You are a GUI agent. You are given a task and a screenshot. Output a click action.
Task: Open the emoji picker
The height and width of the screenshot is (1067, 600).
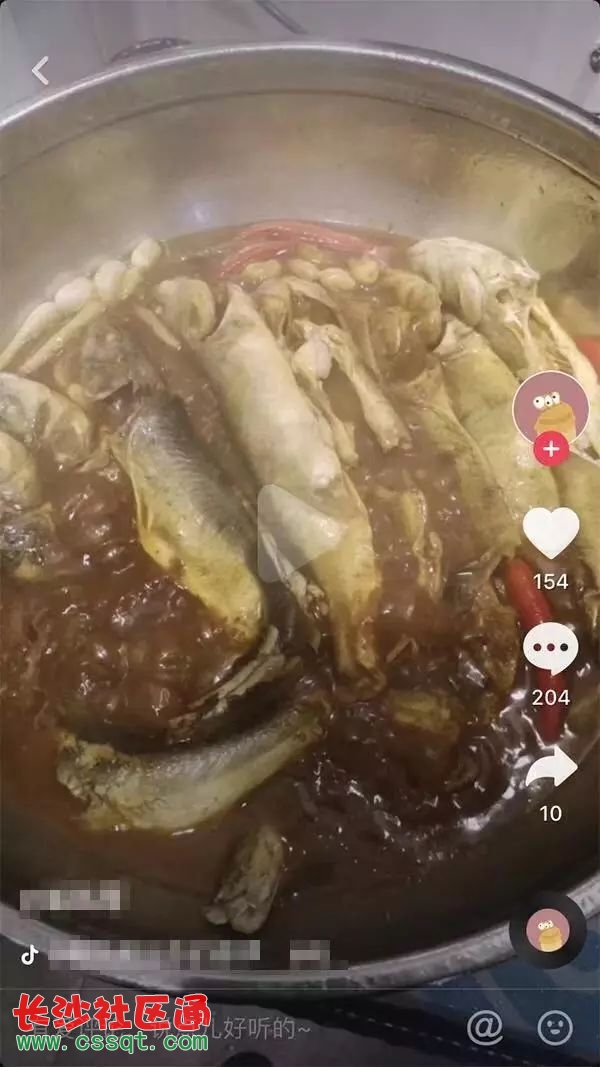pyautogui.click(x=555, y=1027)
